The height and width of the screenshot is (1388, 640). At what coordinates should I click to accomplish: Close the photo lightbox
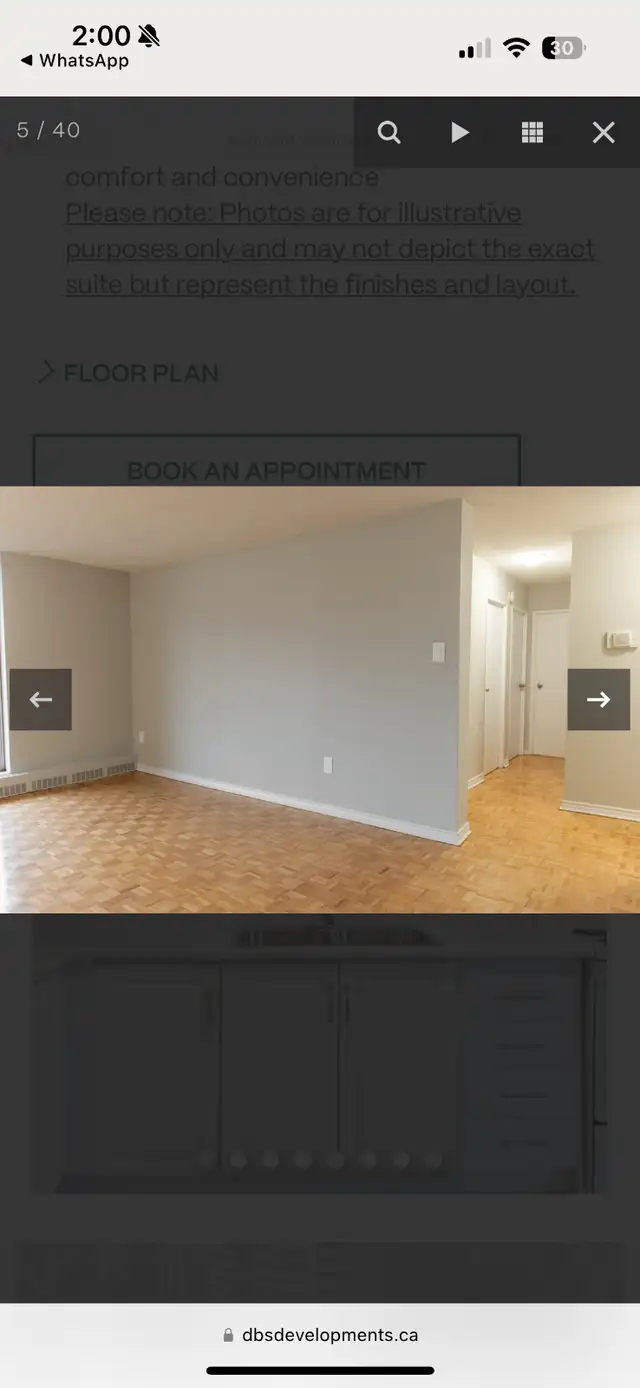(x=603, y=132)
